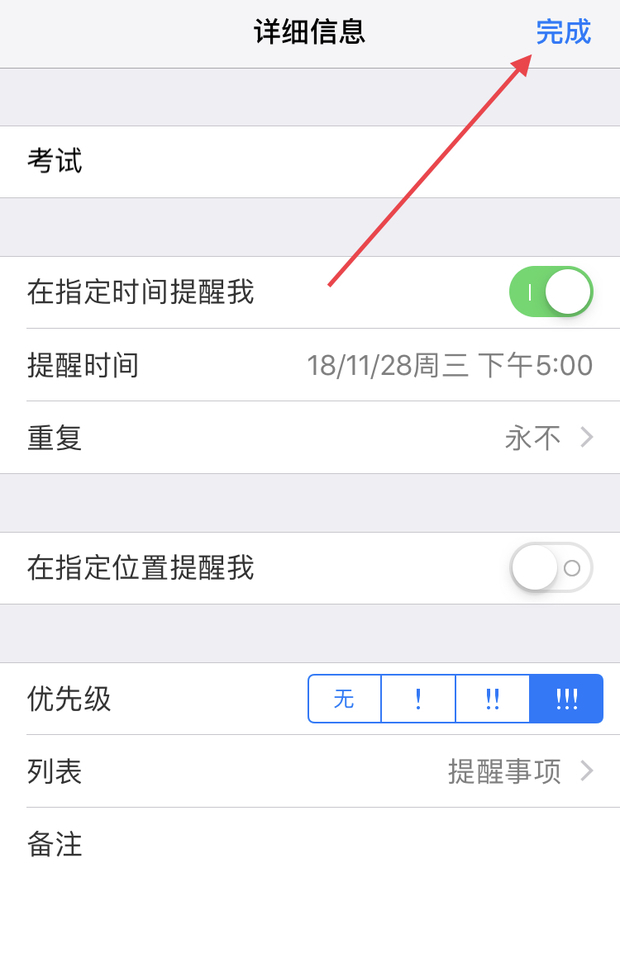Viewport: 620px width, 953px height.
Task: Choose double exclamation priority
Action: (492, 698)
